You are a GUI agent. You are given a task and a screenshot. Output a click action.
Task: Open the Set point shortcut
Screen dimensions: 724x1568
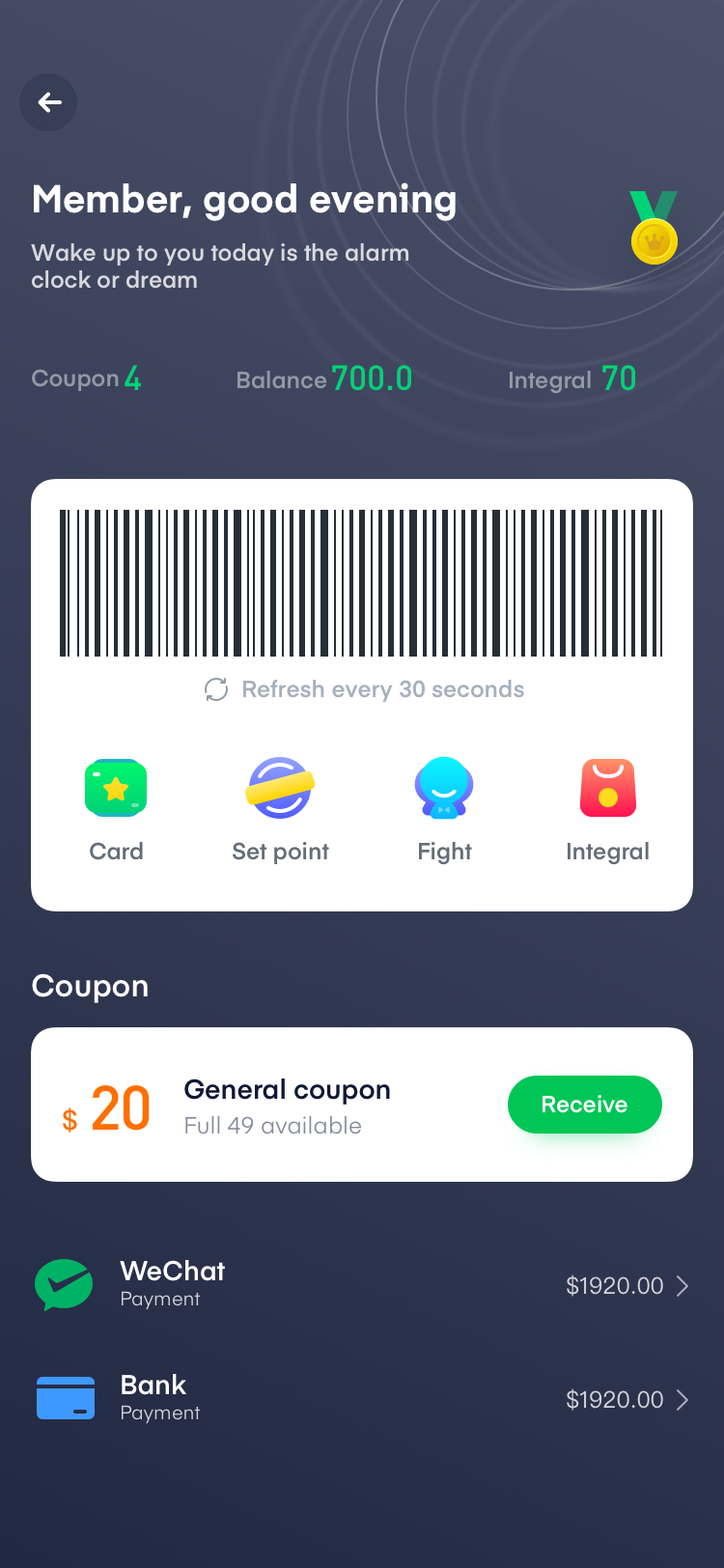(280, 811)
